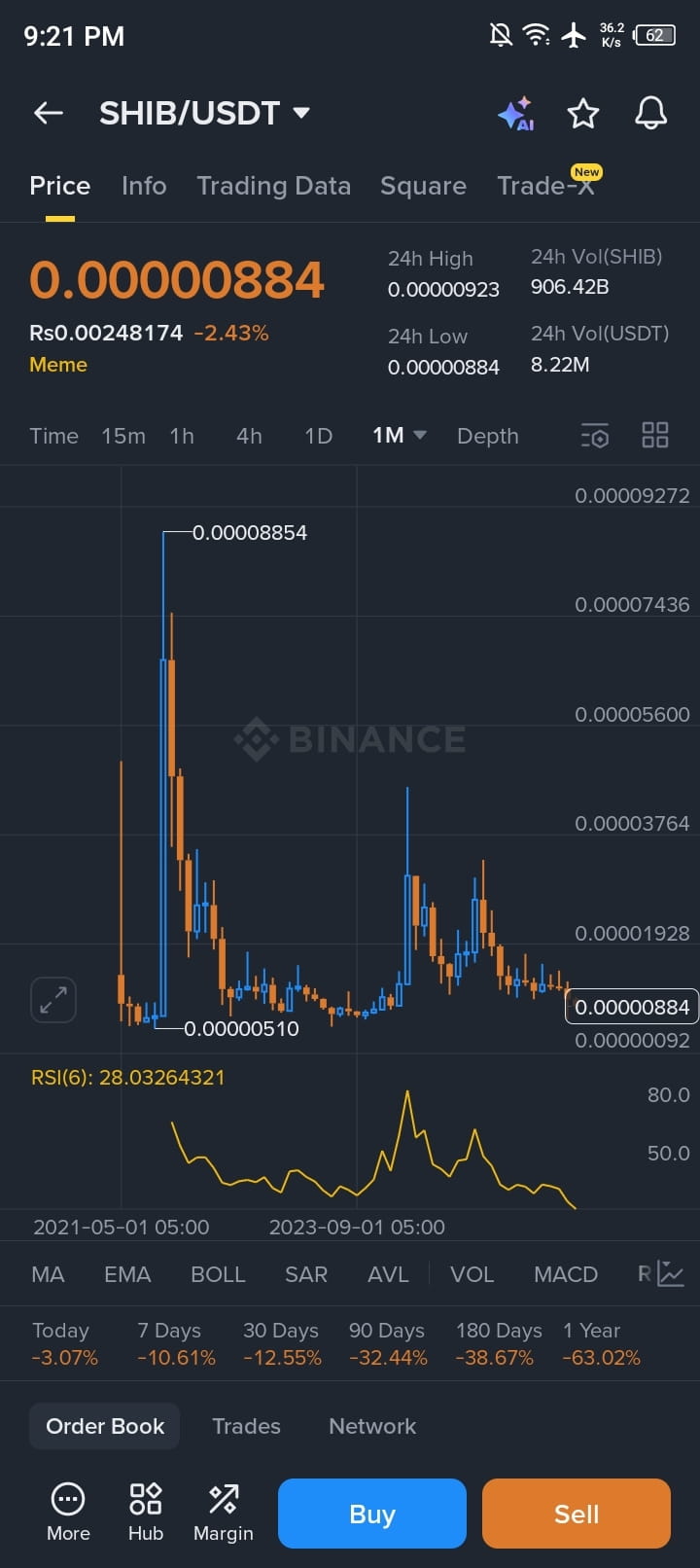Choose the 1D chart interval
Image resolution: width=700 pixels, height=1568 pixels.
(318, 436)
